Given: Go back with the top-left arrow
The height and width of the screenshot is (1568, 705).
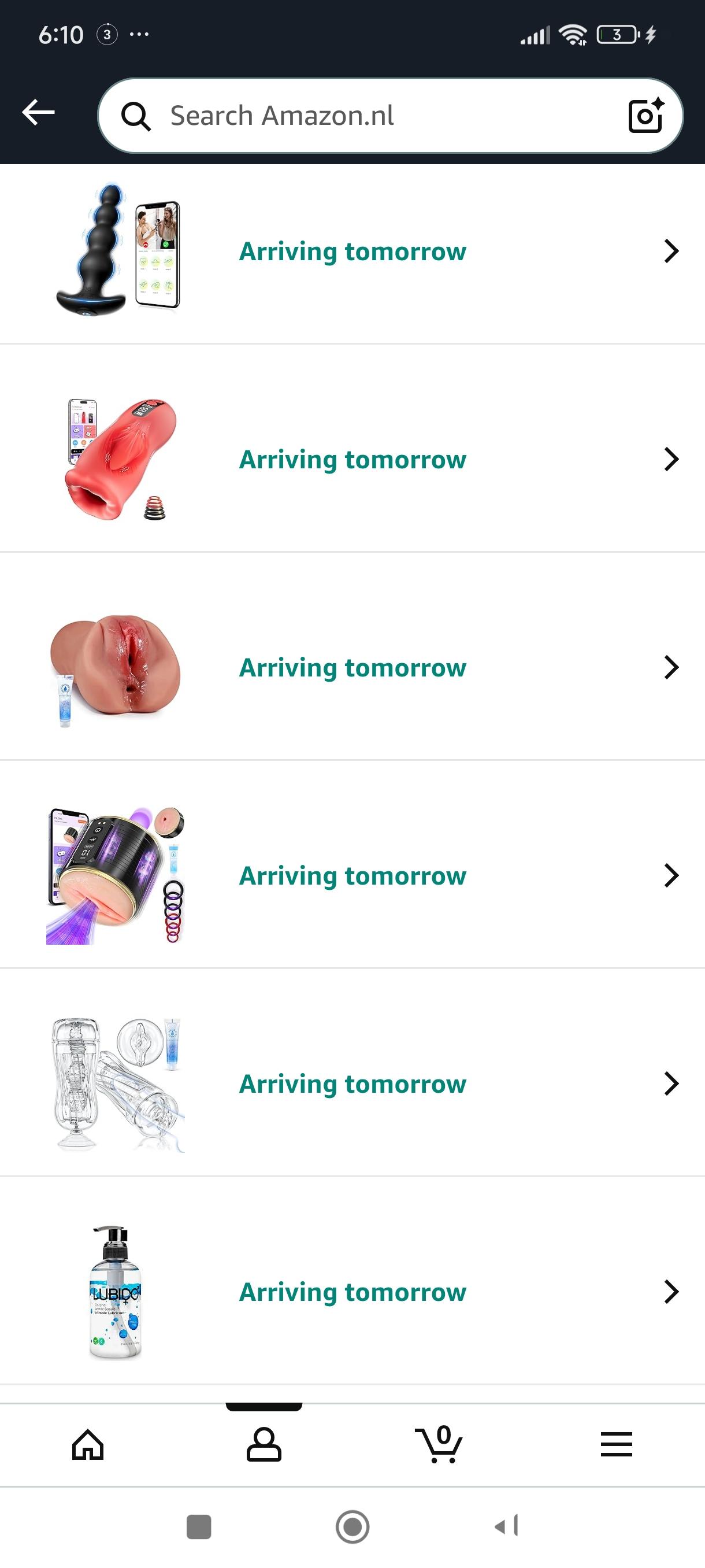Looking at the screenshot, I should coord(38,113).
